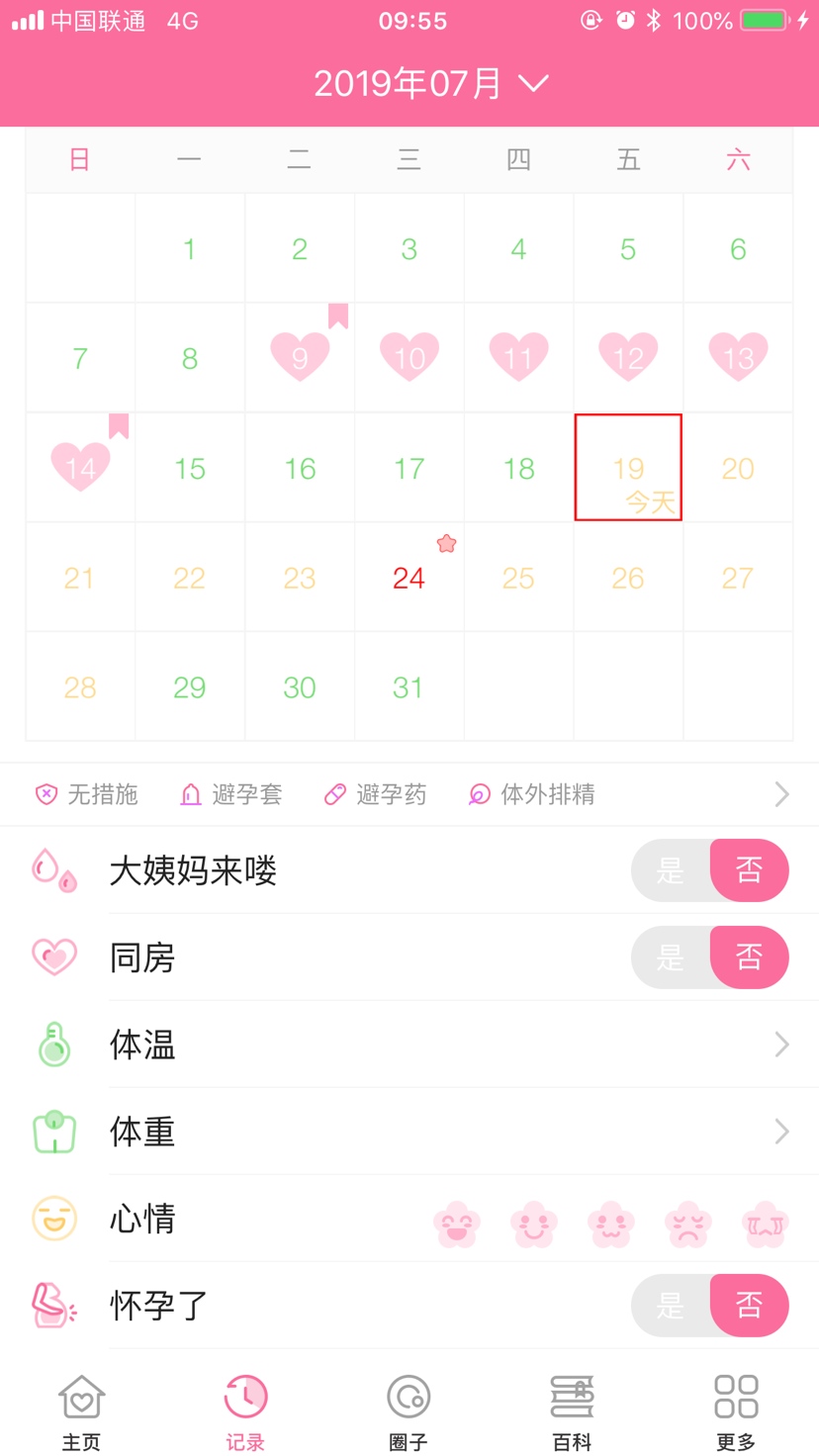Choose the 避孕套 option
The height and width of the screenshot is (1456, 819).
point(231,794)
